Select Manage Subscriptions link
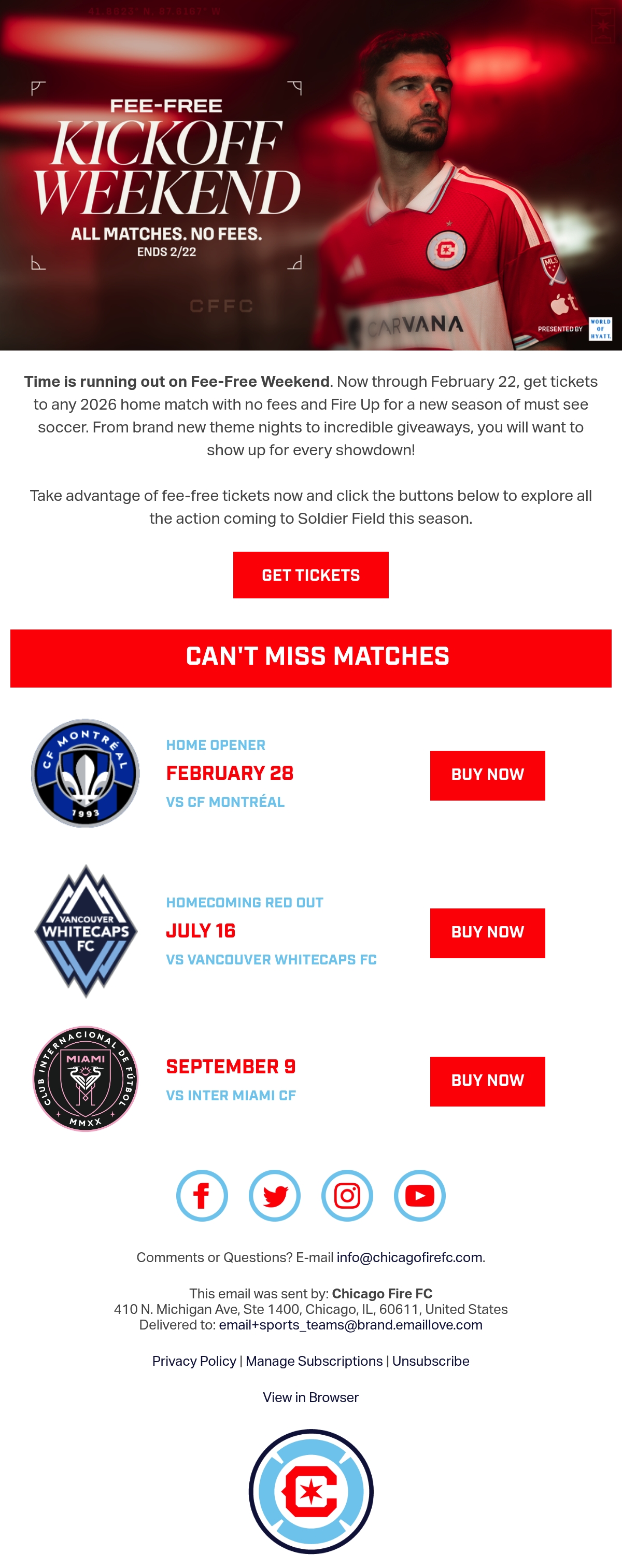Viewport: 622px width, 1568px height. (314, 1361)
